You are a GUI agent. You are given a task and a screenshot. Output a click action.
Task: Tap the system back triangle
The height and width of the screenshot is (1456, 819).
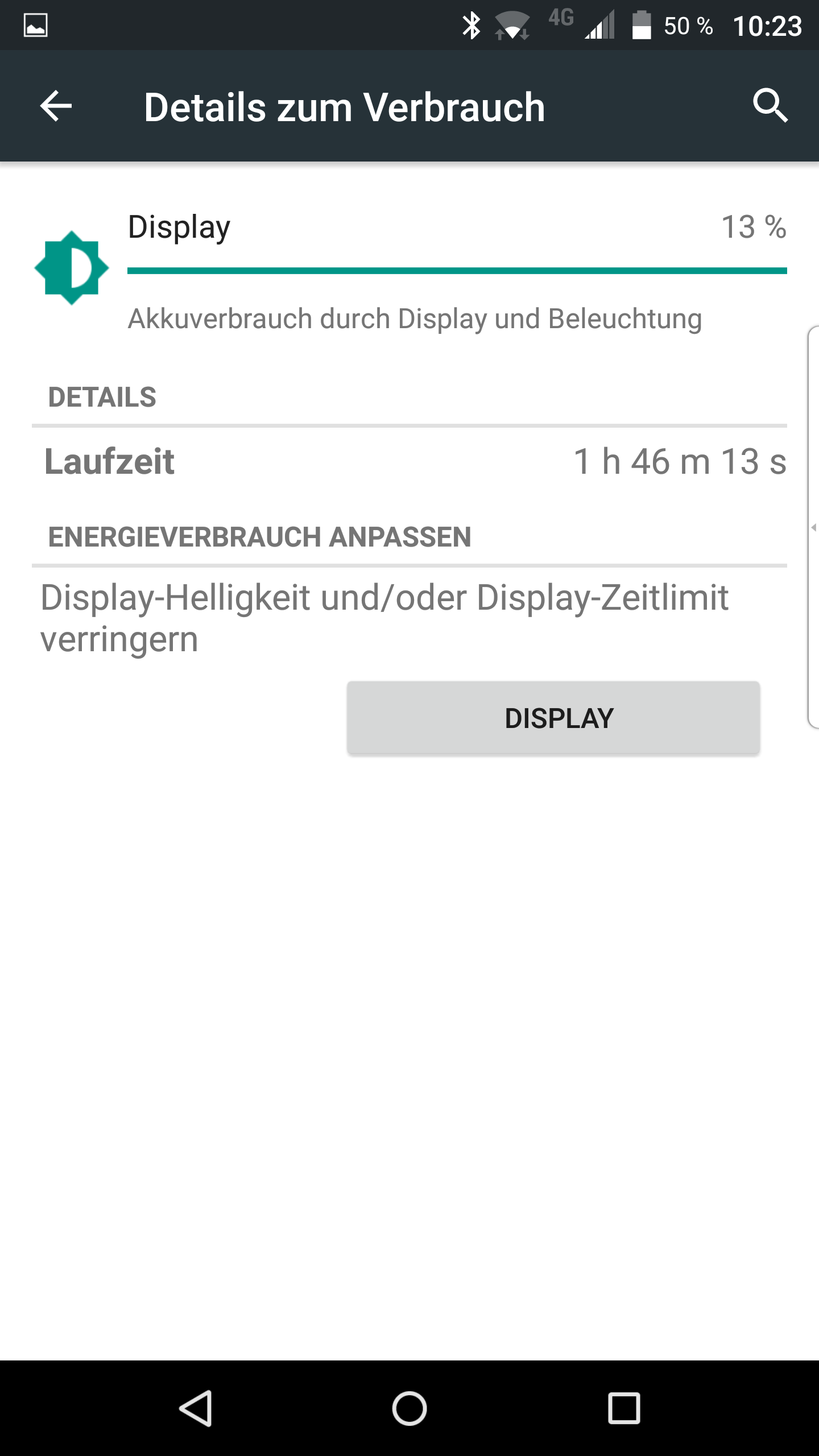coord(196,1408)
